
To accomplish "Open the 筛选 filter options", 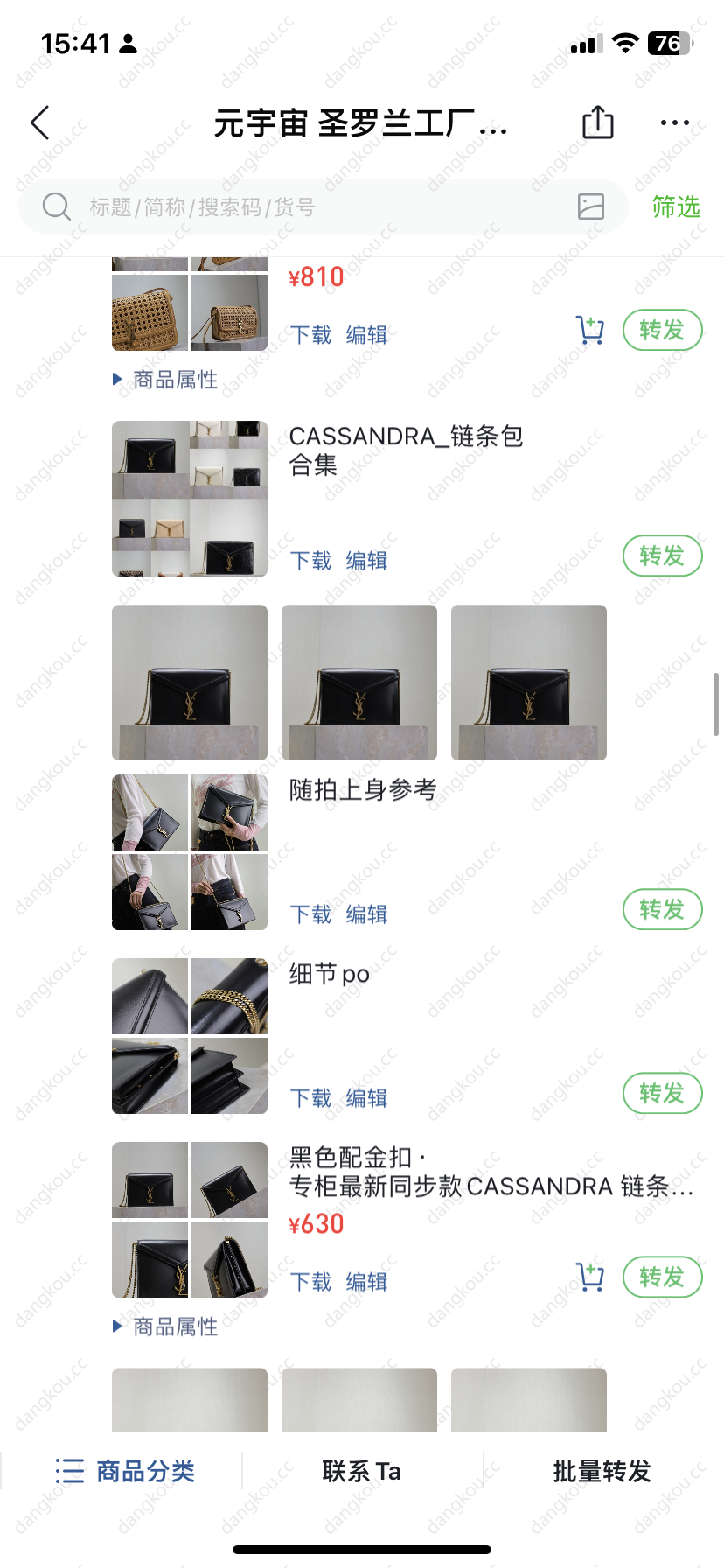I will (675, 206).
